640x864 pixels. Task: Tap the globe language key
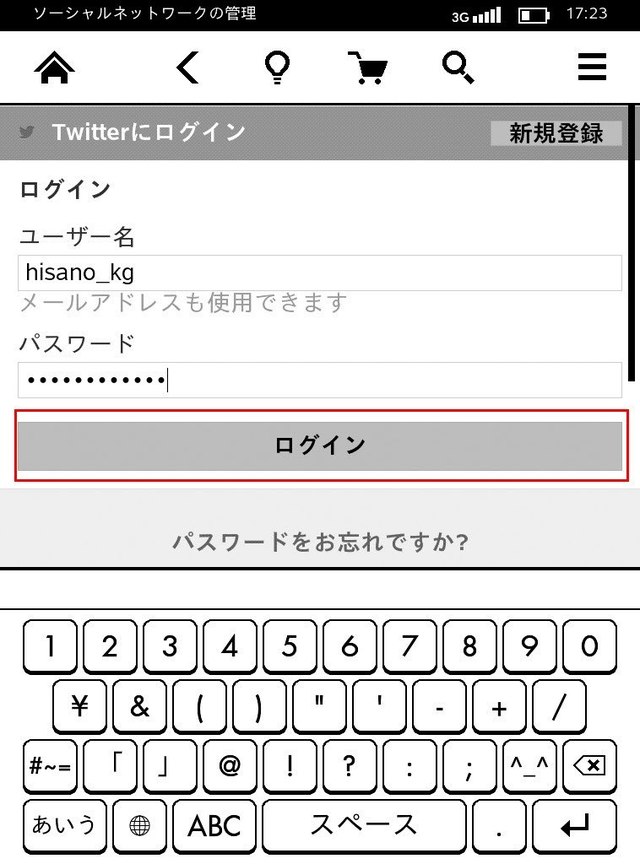click(x=139, y=826)
